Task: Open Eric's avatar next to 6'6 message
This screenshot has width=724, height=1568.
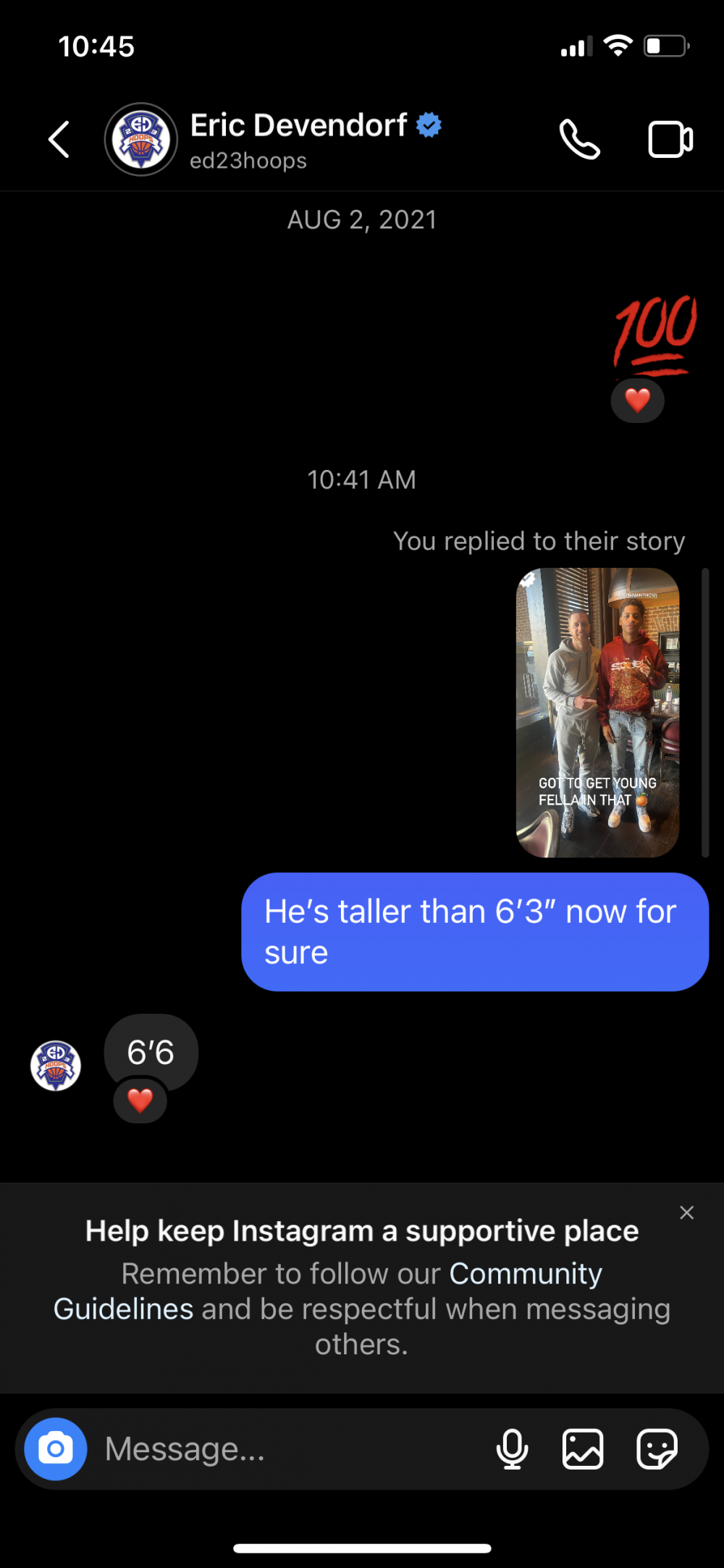Action: tap(56, 1065)
